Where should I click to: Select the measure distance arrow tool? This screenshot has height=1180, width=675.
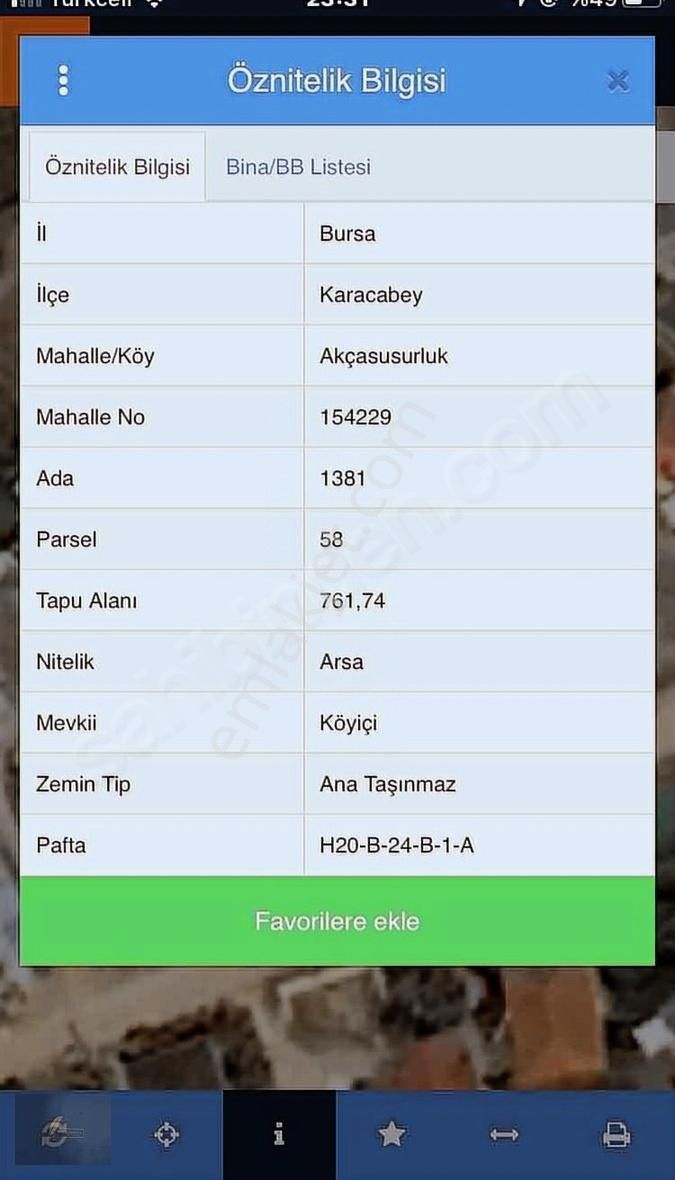(x=504, y=1134)
